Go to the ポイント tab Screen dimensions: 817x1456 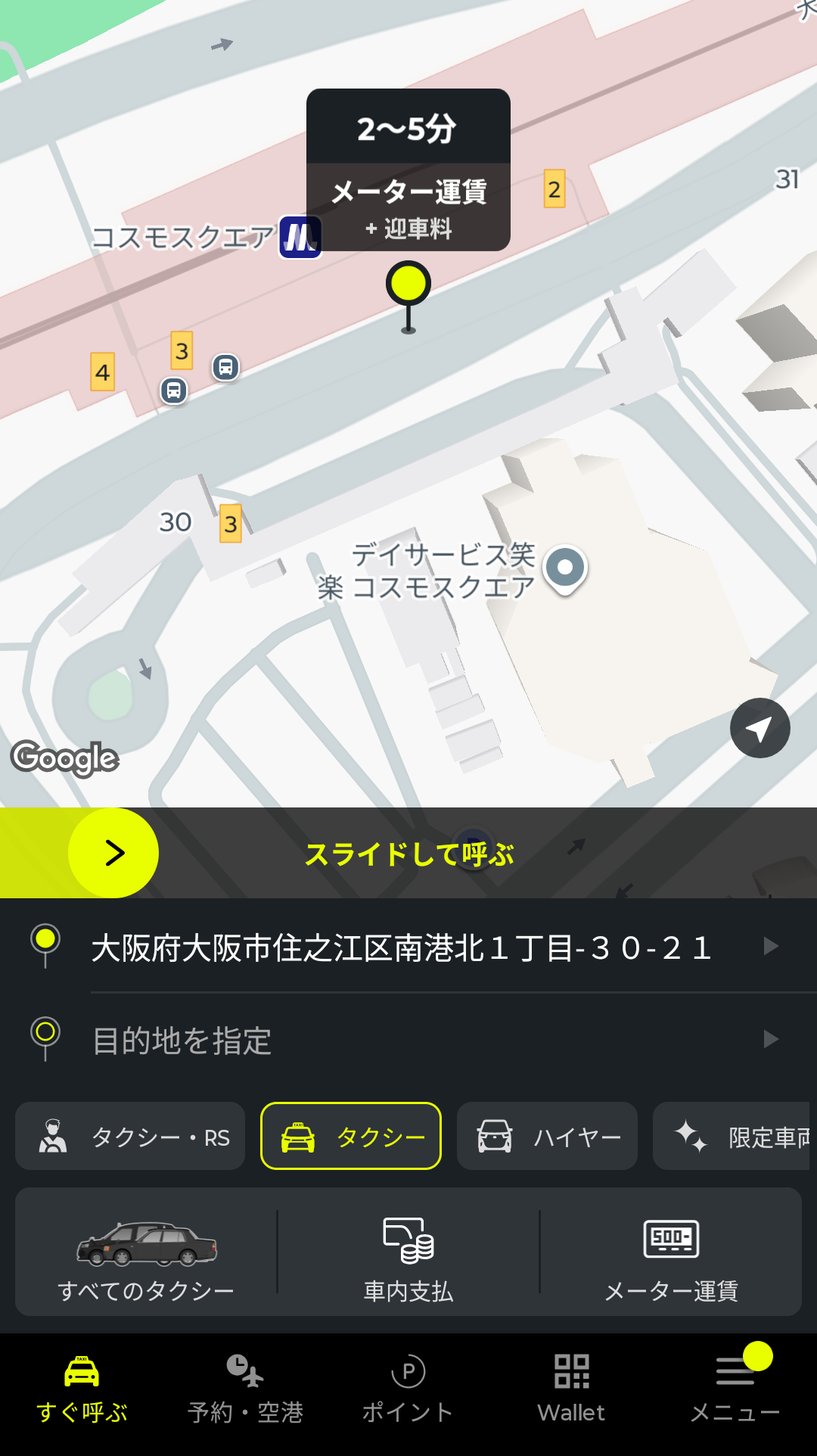[x=408, y=1391]
